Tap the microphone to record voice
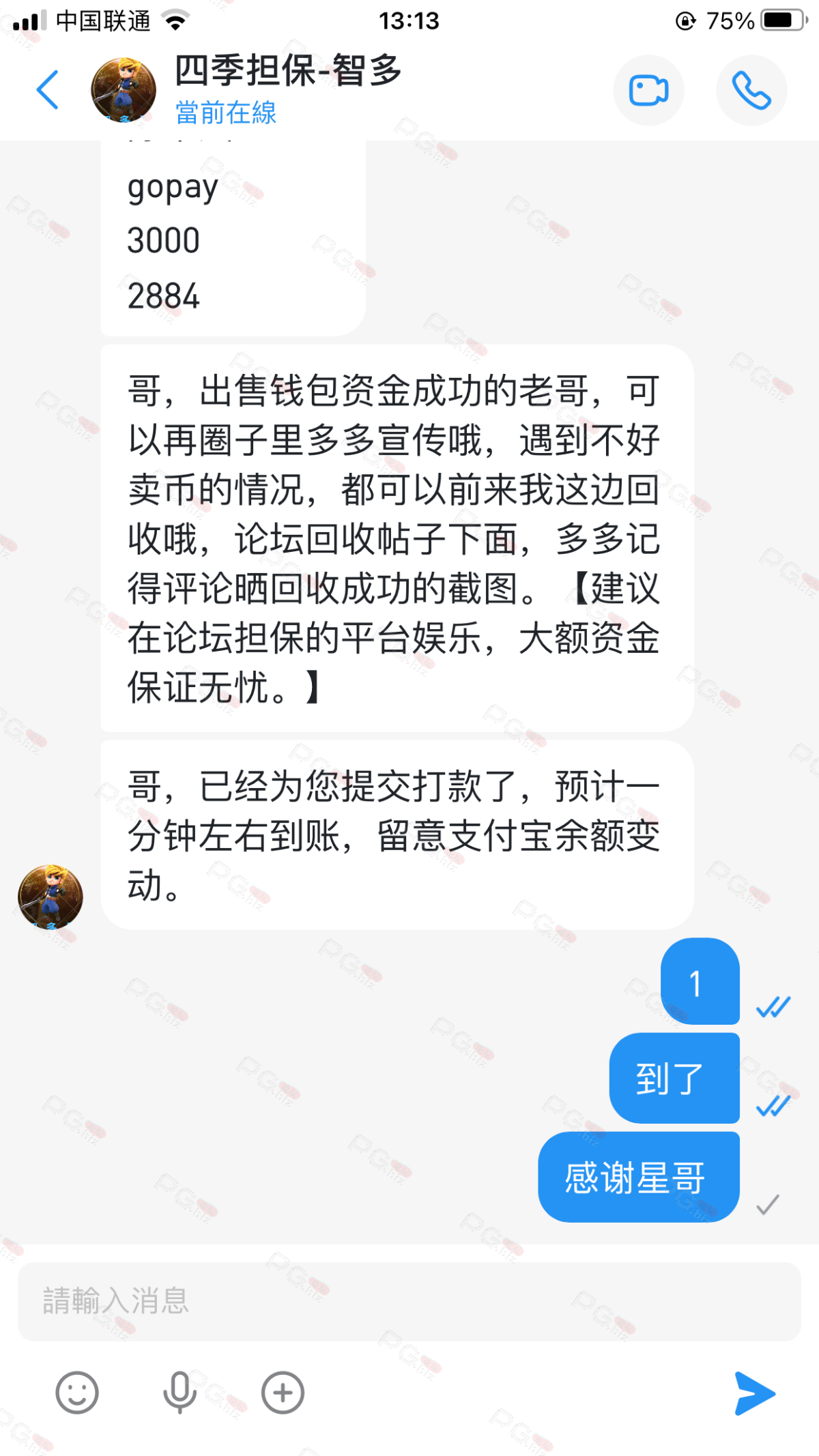819x1456 pixels. 179,1393
